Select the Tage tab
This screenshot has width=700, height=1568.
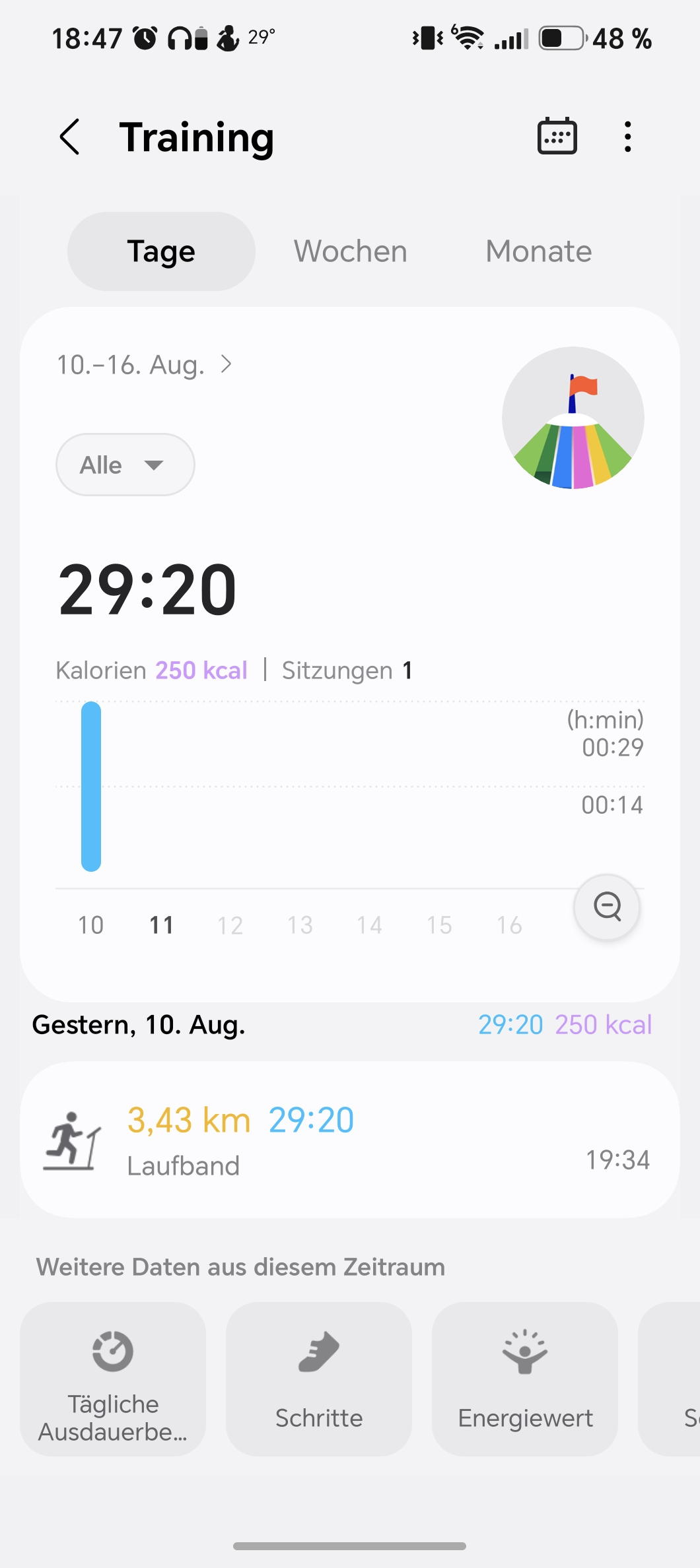[x=161, y=251]
